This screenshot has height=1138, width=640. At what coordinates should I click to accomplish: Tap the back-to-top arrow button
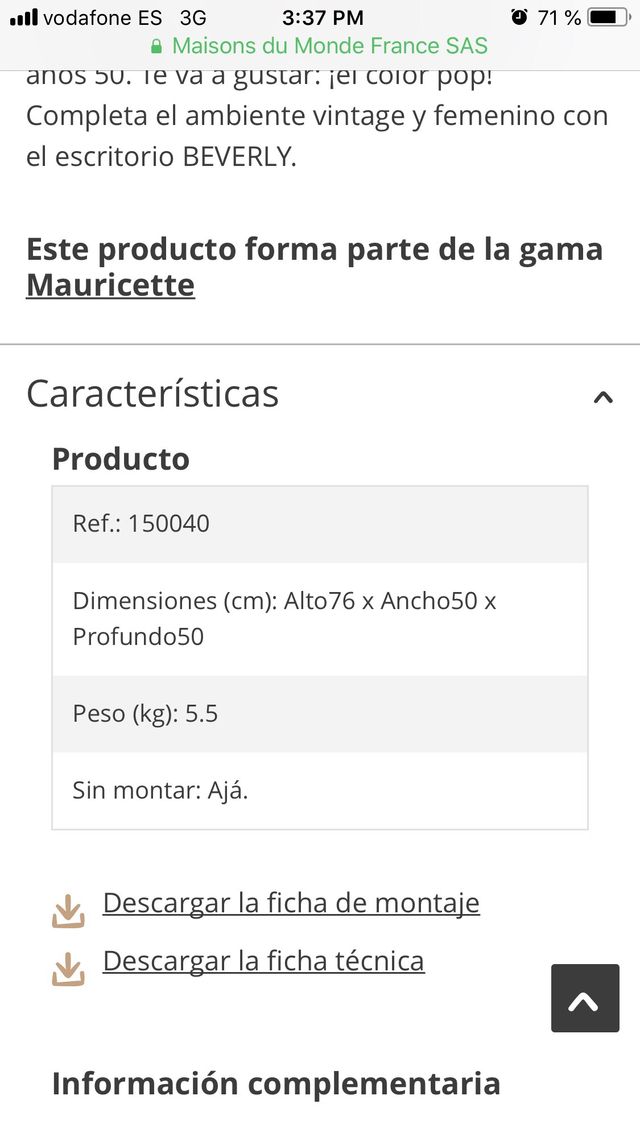click(x=585, y=998)
